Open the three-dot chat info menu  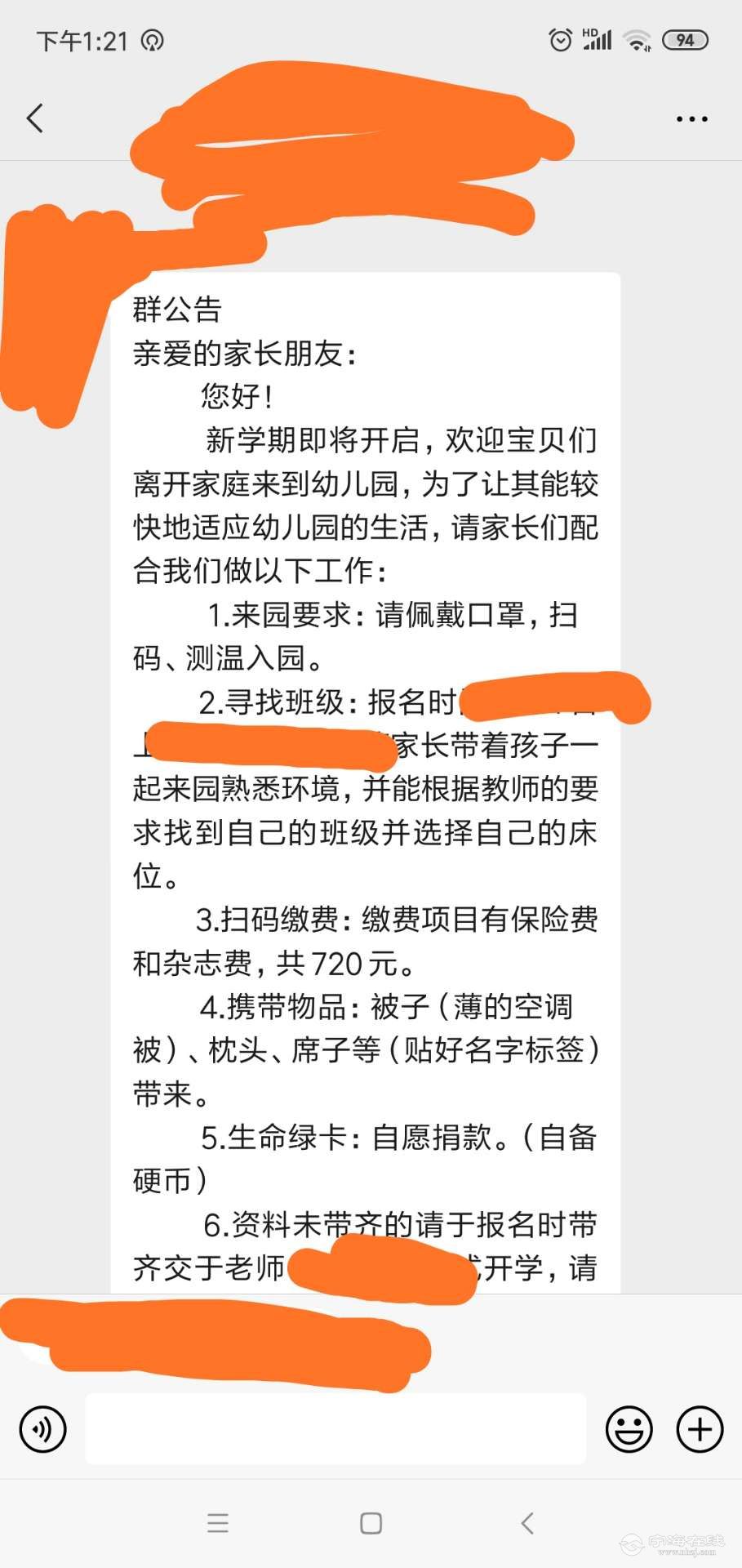tap(691, 119)
